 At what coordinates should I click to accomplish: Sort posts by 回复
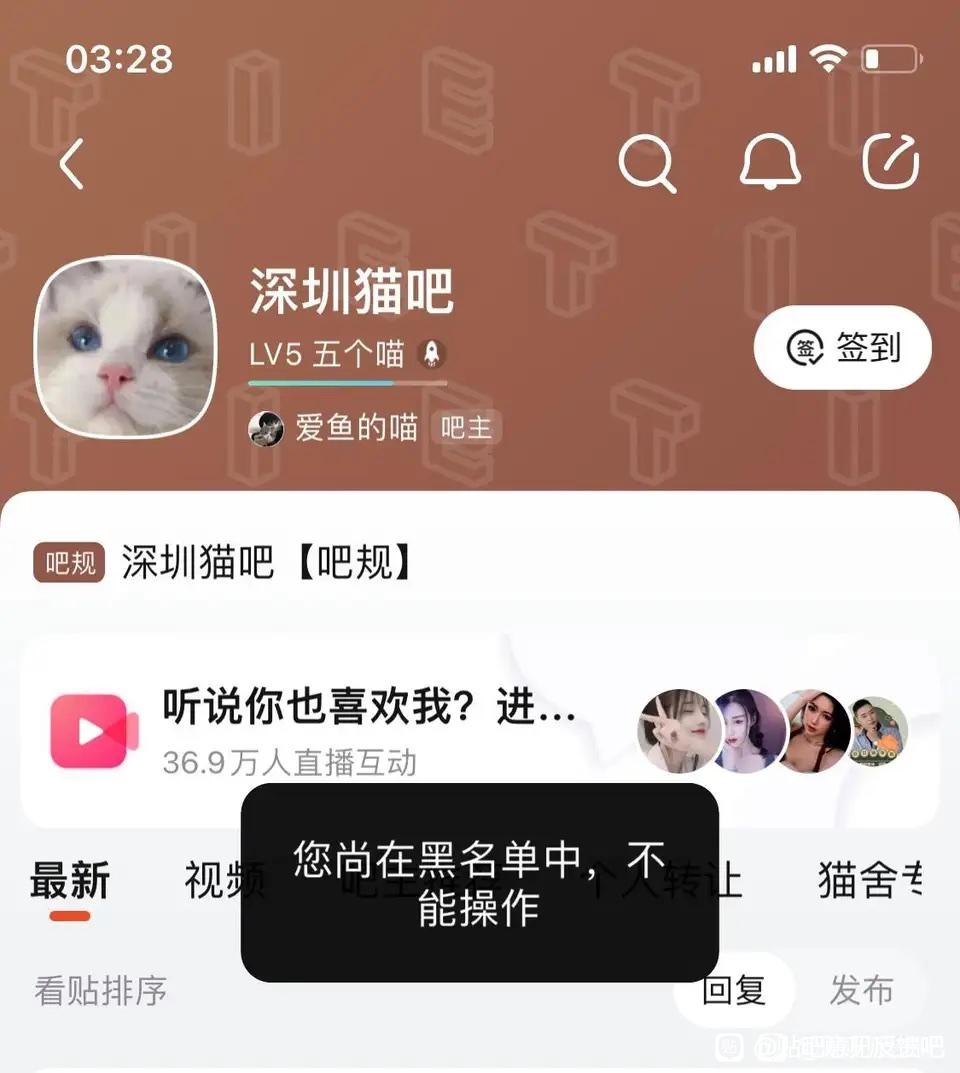(x=734, y=990)
